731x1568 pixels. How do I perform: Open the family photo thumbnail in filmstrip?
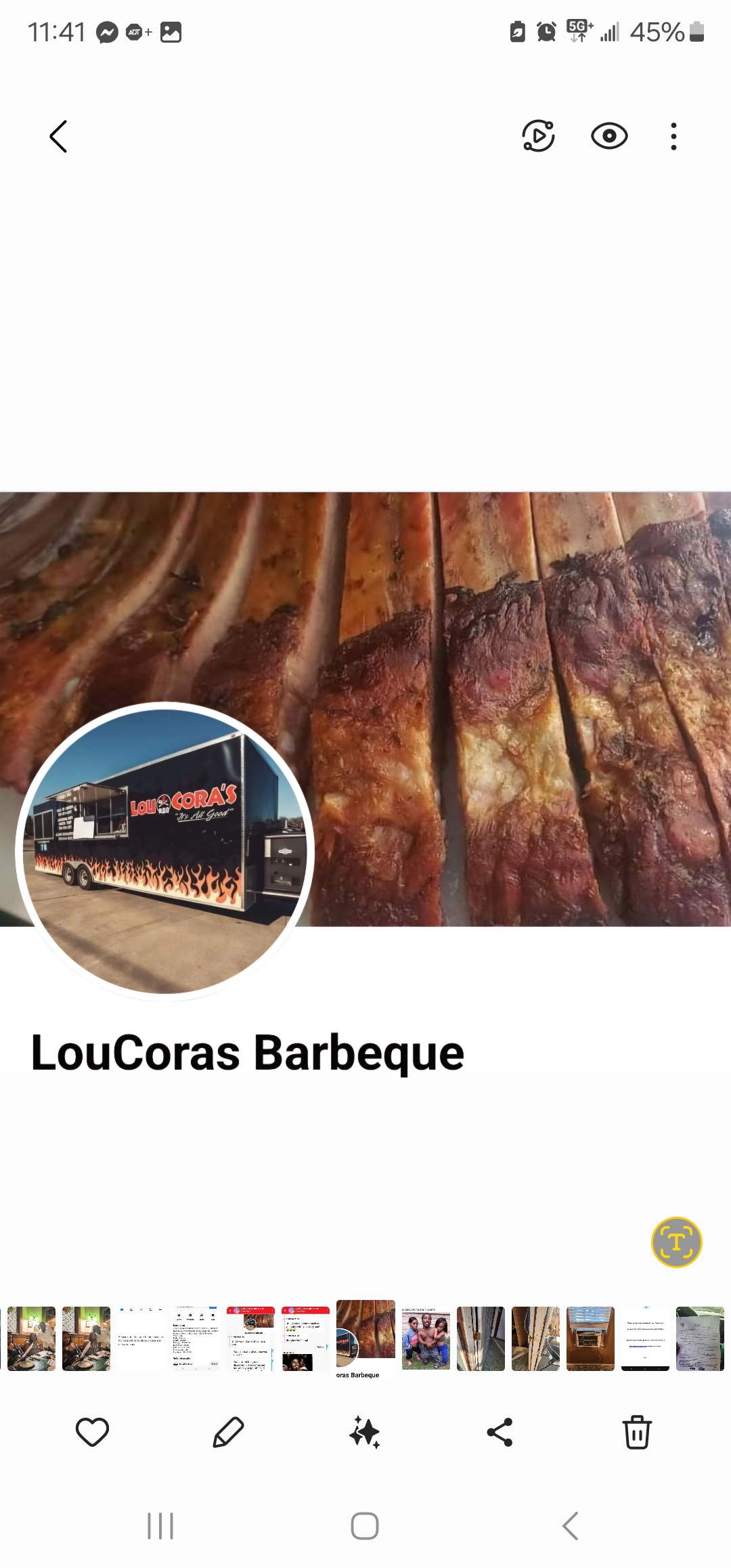tap(426, 1338)
